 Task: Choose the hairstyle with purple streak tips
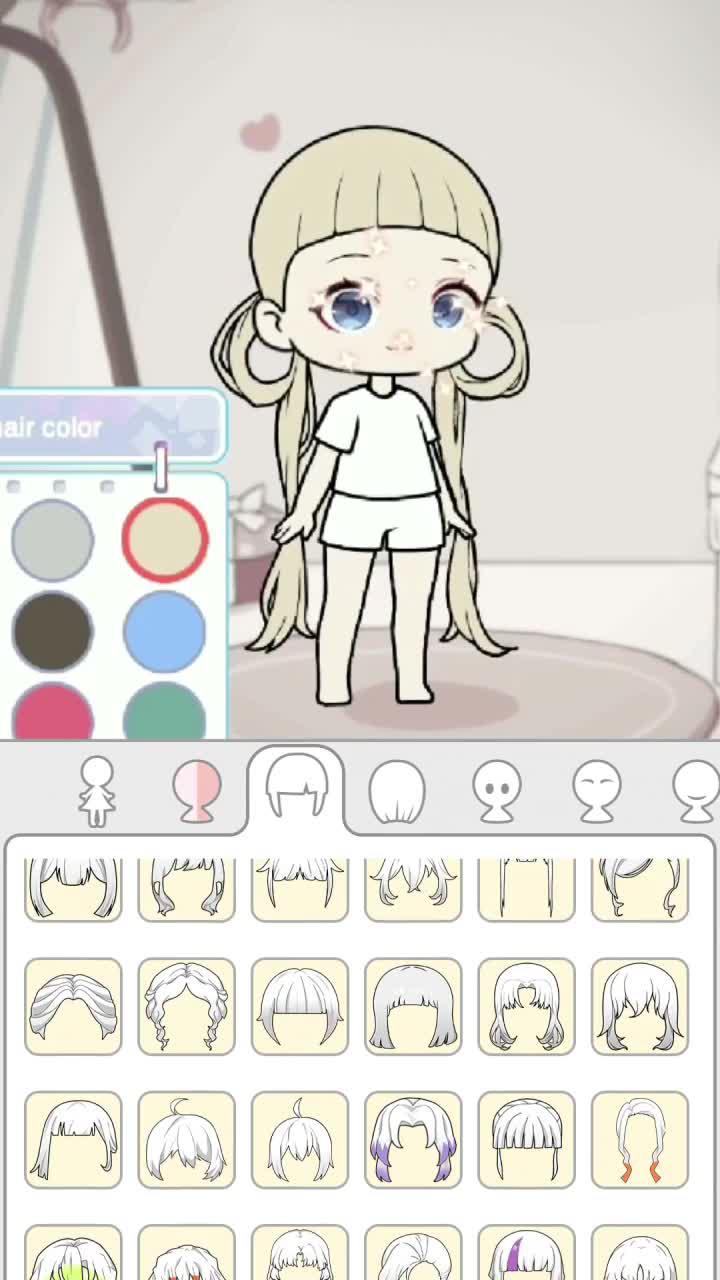click(x=413, y=1140)
